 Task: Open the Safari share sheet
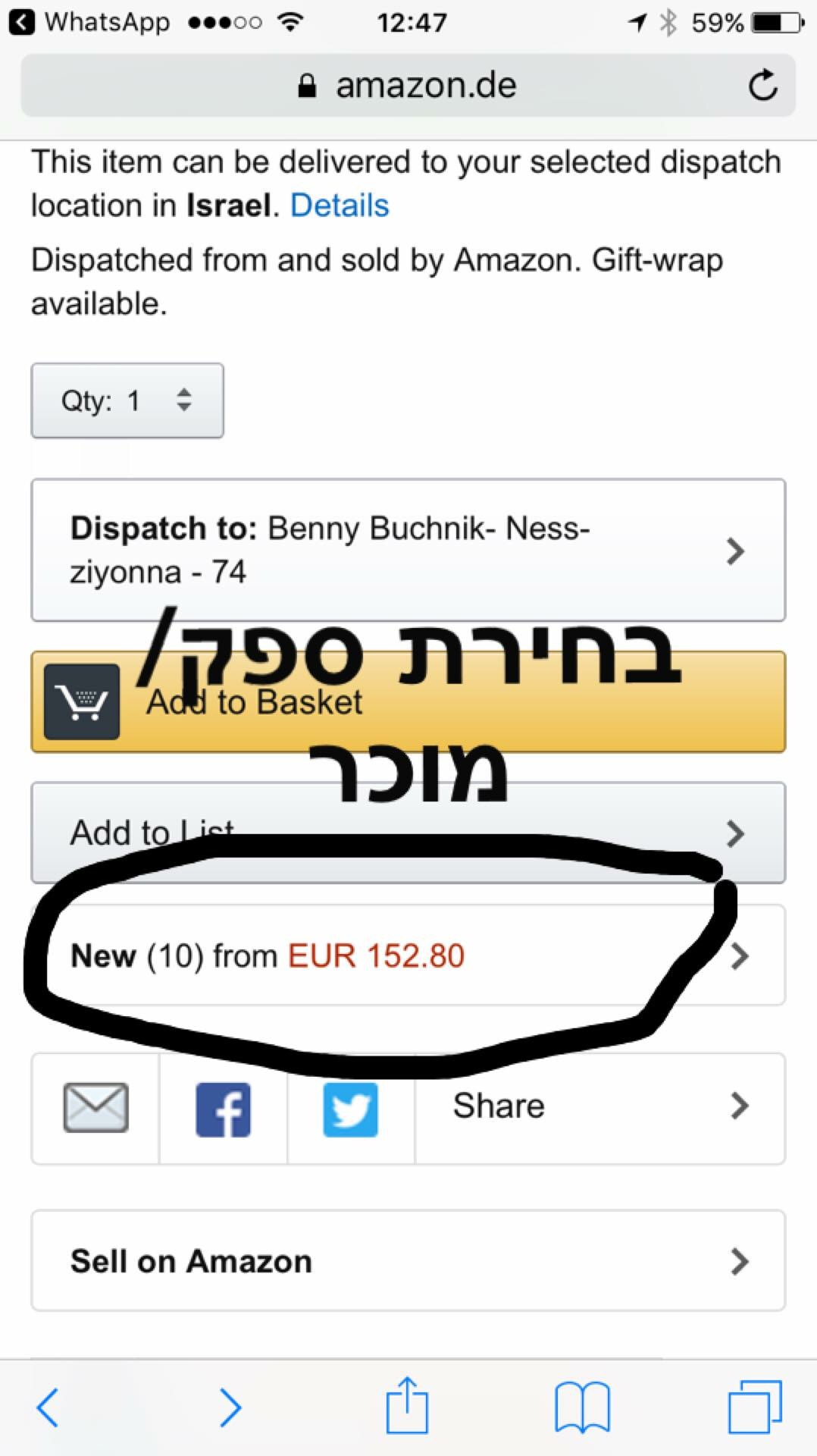click(408, 1406)
